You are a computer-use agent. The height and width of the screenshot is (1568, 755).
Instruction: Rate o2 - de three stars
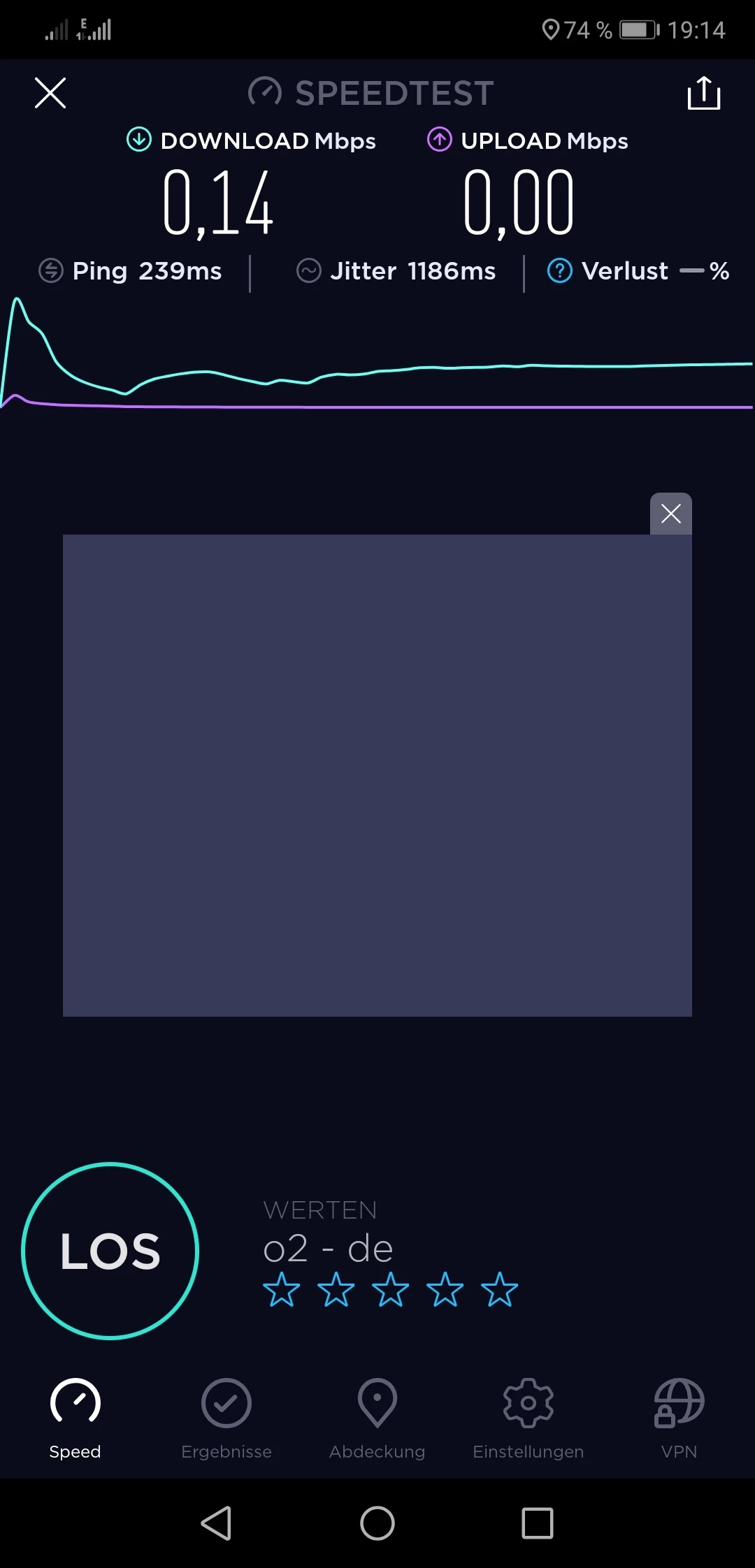(391, 1290)
